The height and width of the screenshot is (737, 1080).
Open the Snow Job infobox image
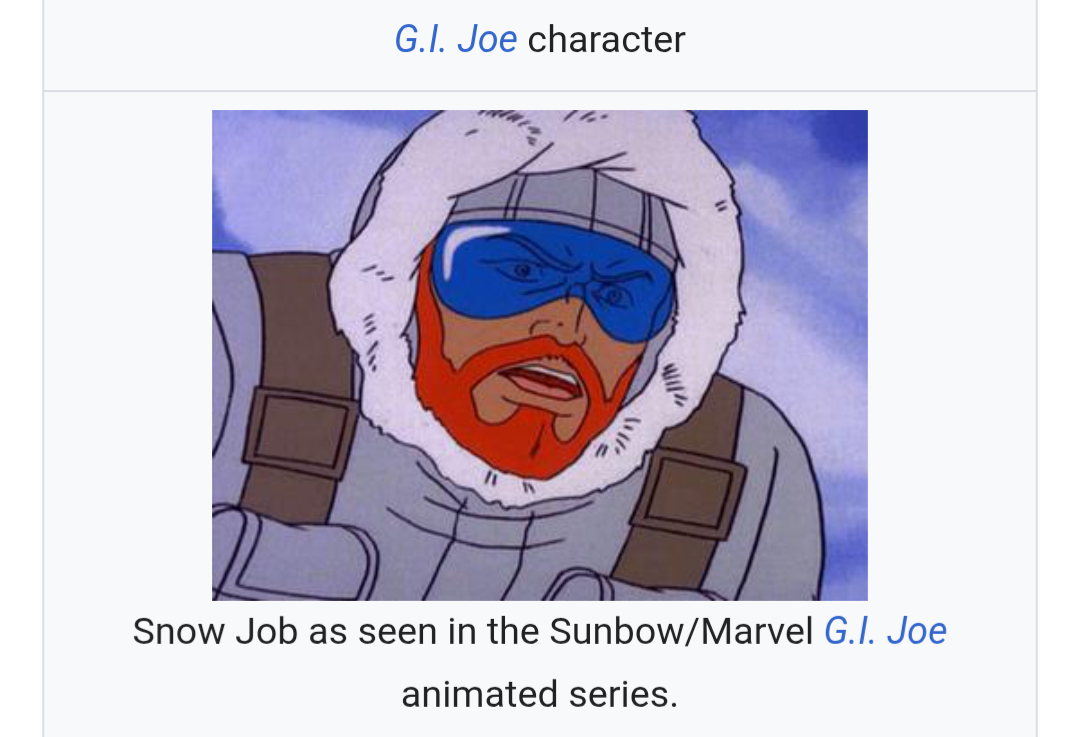[539, 355]
